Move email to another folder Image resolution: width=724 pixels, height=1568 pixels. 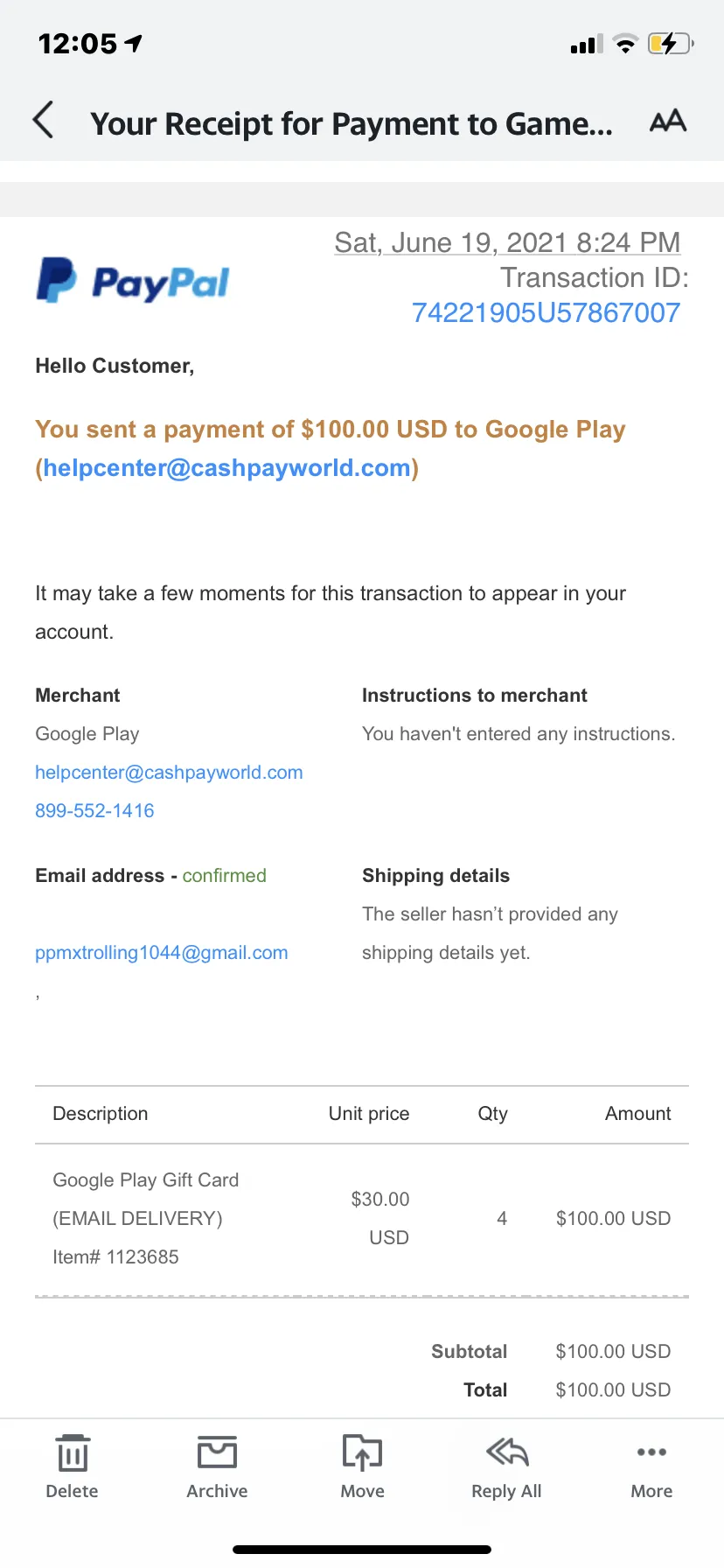pos(362,1467)
